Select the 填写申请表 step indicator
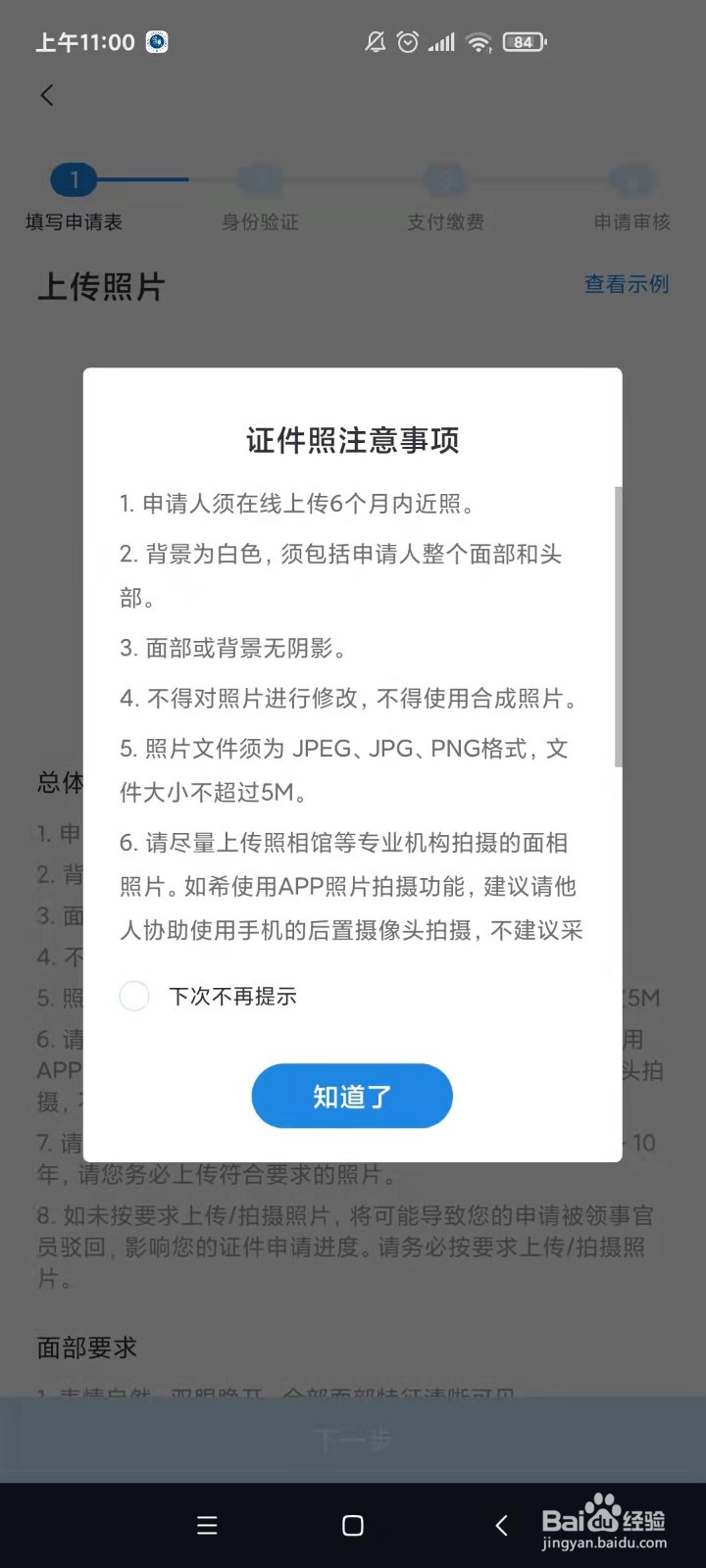Screen dimensions: 706x1568 tap(75, 179)
